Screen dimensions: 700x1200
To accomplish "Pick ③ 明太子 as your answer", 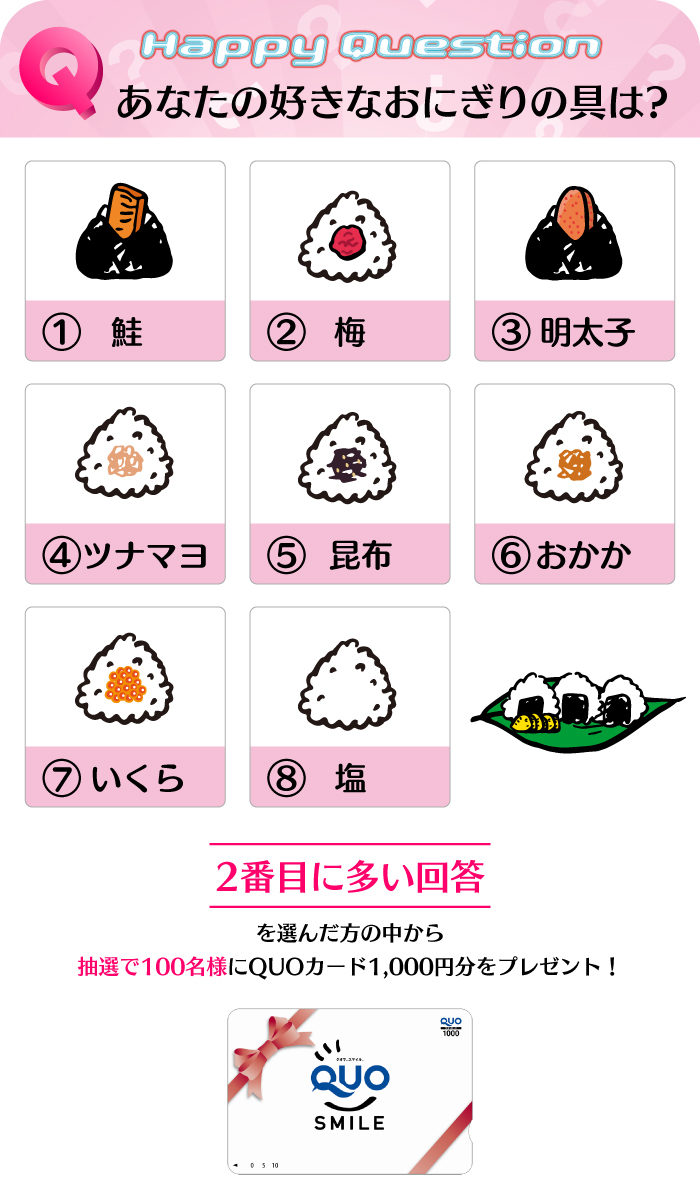I will click(x=574, y=261).
